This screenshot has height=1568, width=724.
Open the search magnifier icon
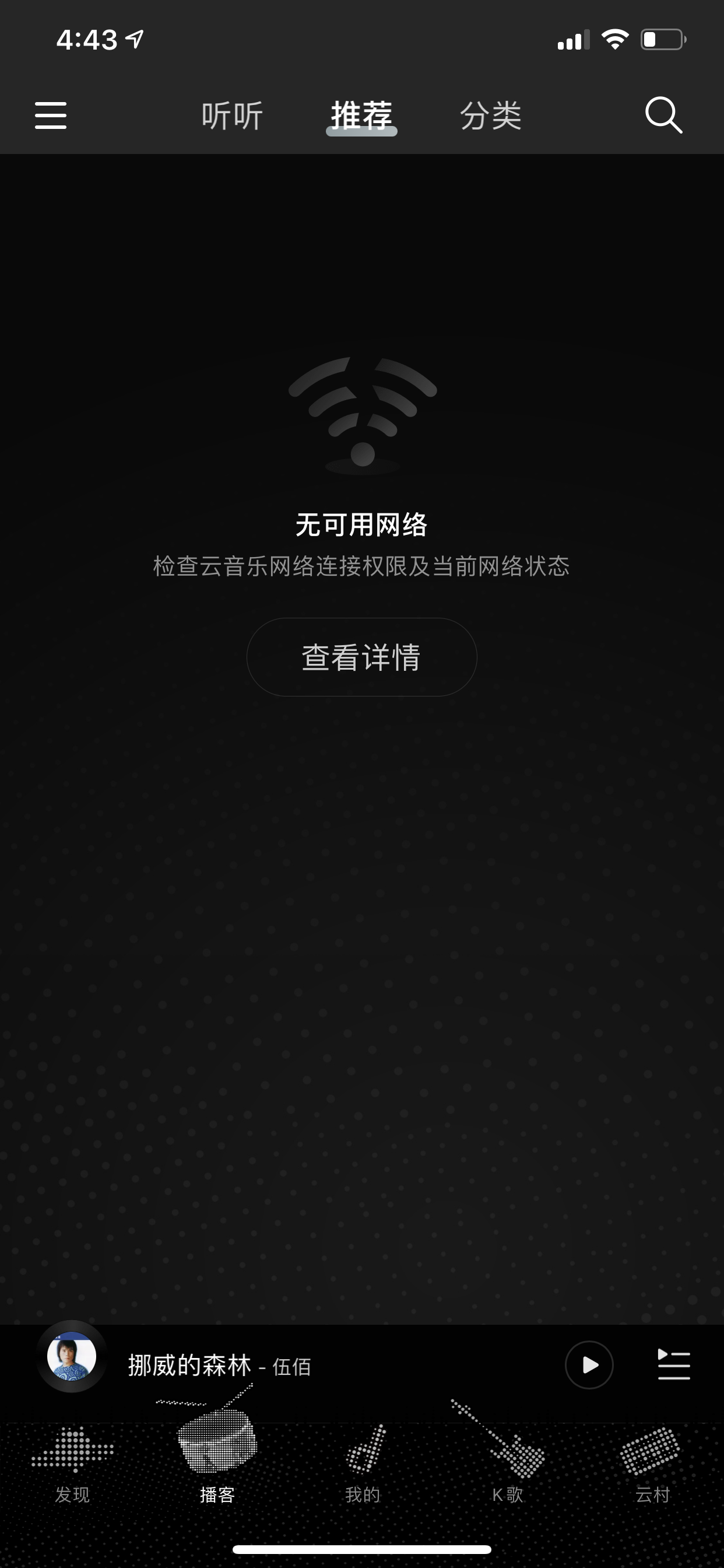[x=663, y=114]
